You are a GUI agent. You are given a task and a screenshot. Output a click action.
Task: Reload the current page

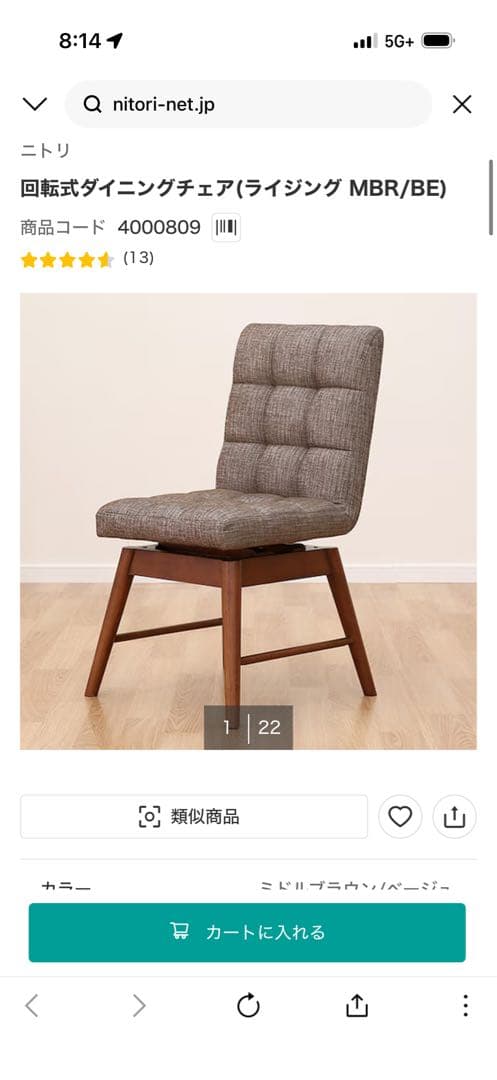pos(248,1006)
